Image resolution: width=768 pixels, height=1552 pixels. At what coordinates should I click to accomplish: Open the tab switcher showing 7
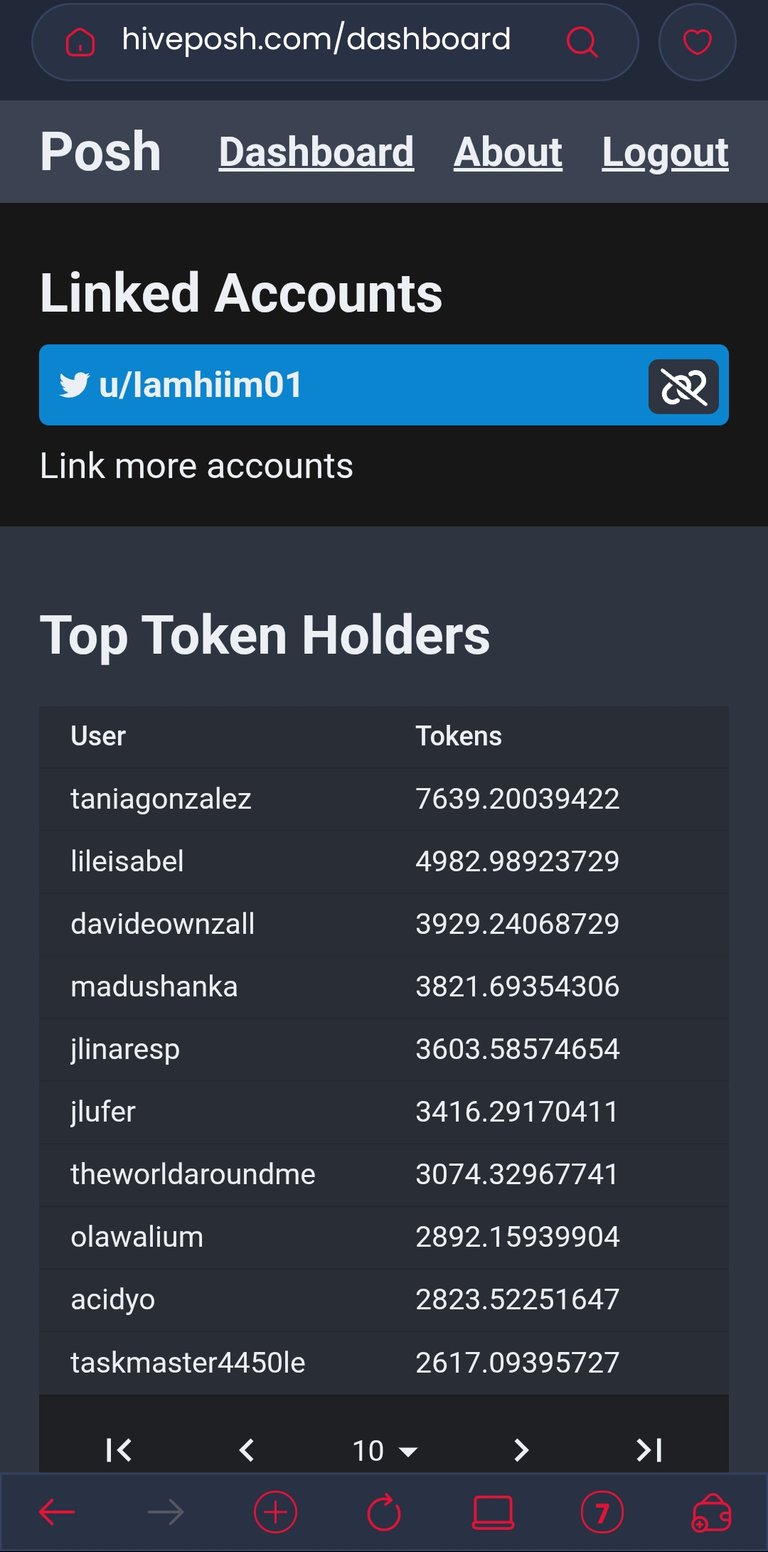click(602, 1513)
